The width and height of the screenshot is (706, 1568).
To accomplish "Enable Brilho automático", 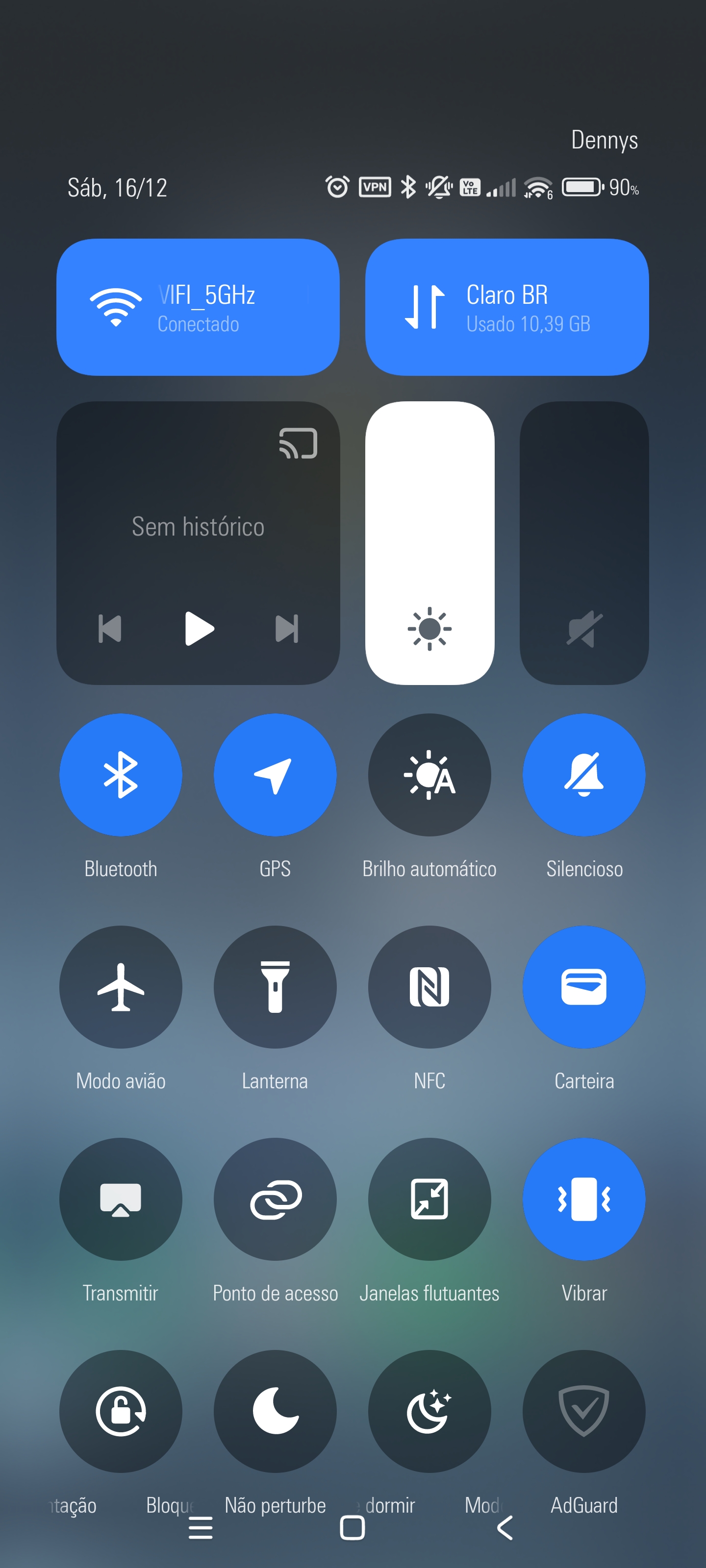I will (x=429, y=775).
